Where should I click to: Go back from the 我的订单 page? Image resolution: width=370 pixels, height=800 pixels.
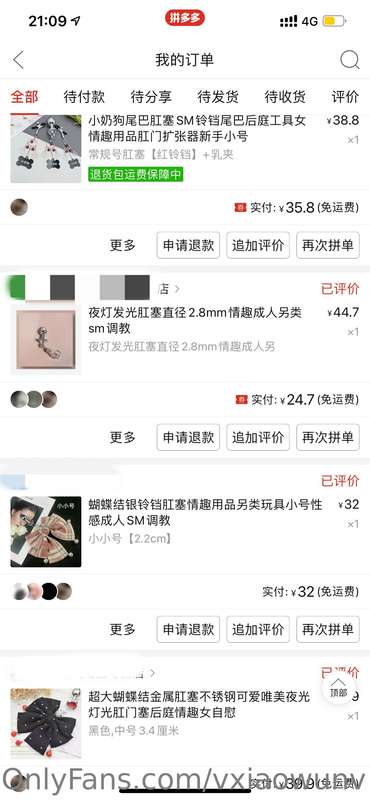pyautogui.click(x=18, y=60)
